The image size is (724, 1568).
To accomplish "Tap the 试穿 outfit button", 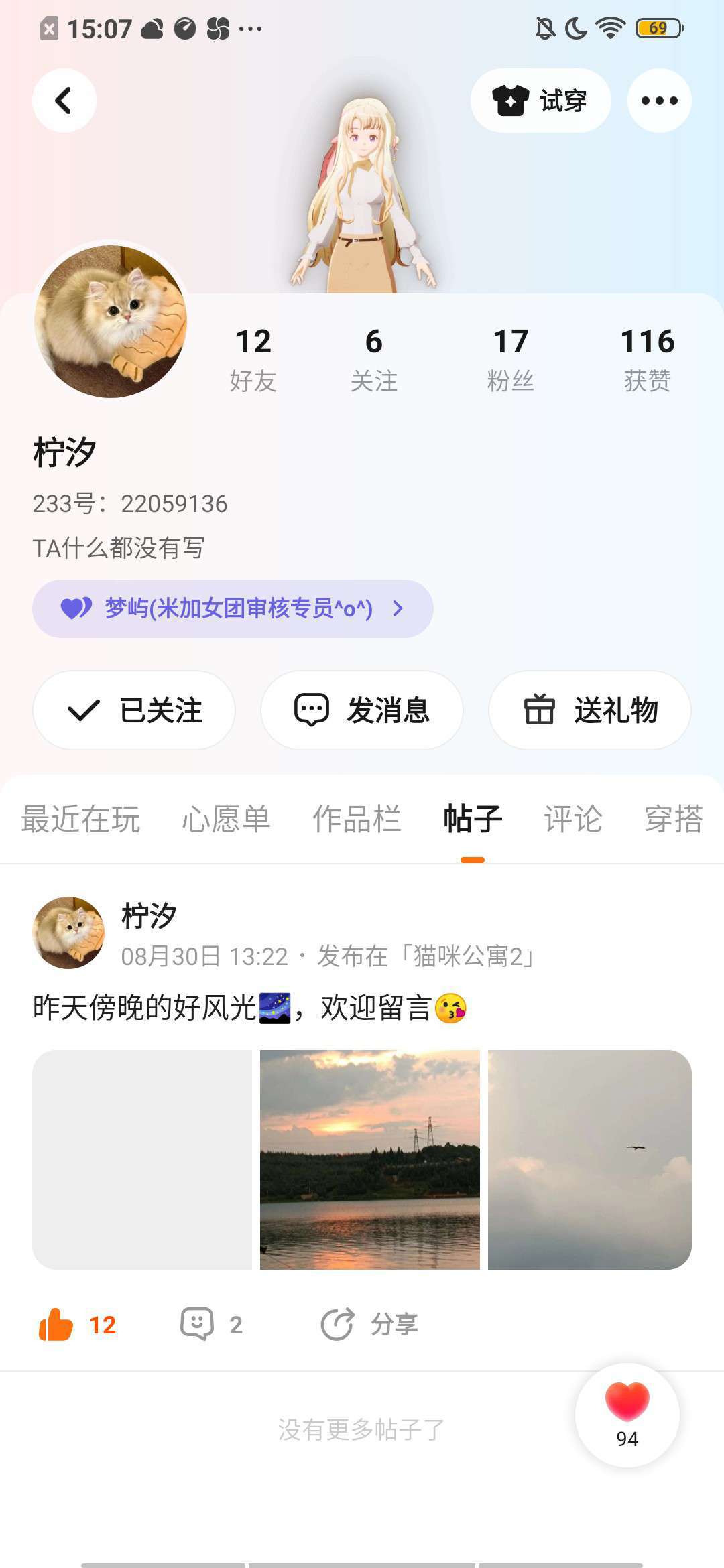I will (x=540, y=101).
